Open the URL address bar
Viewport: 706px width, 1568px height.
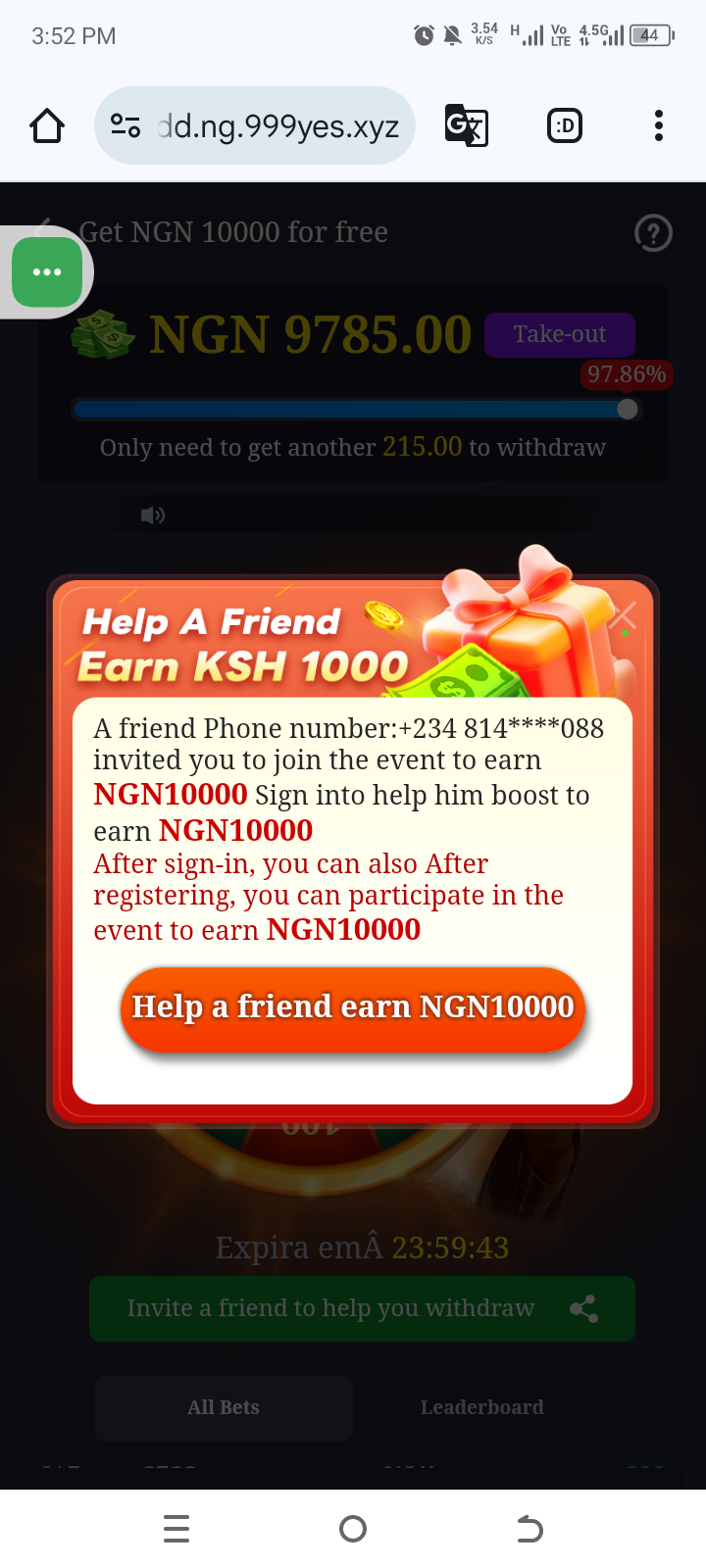[277, 126]
